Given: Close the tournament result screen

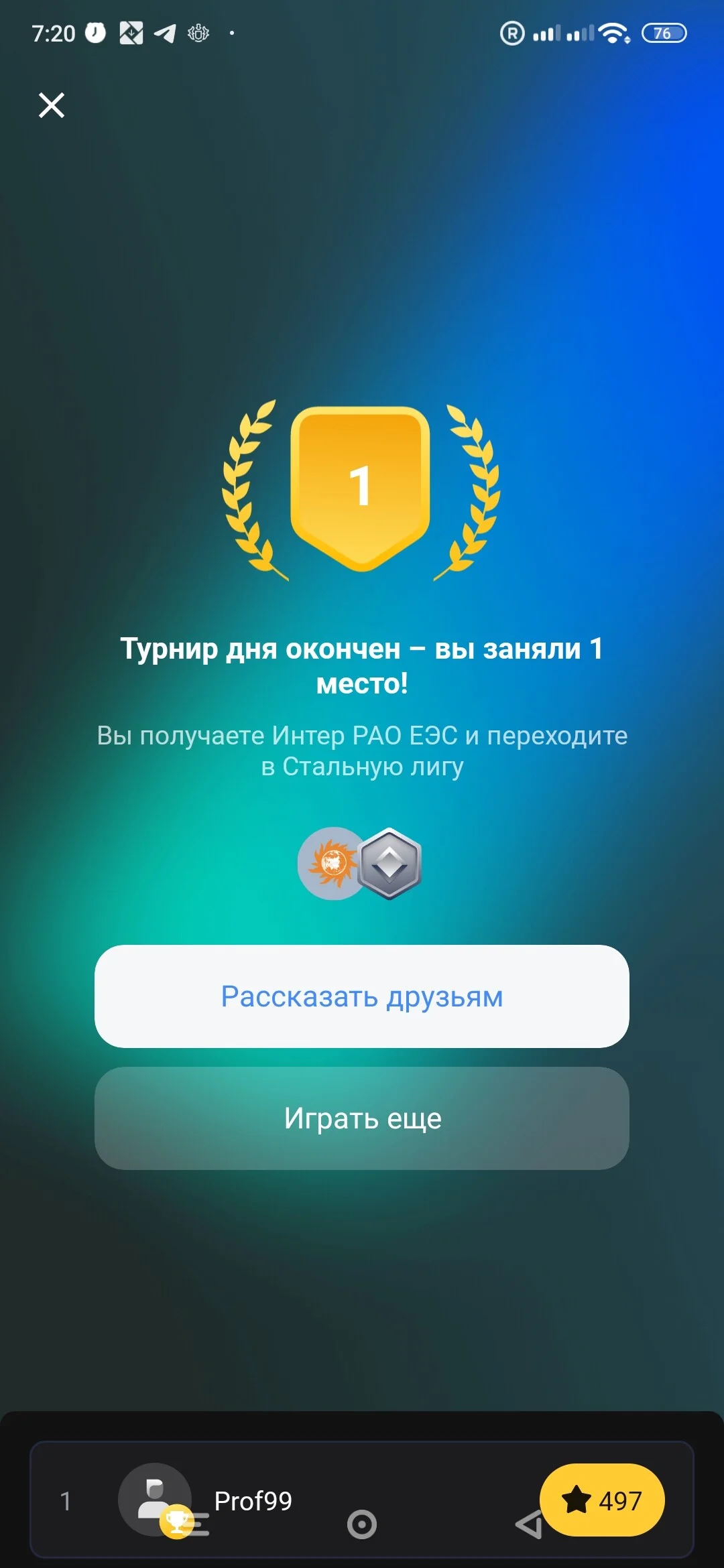Looking at the screenshot, I should point(52,105).
